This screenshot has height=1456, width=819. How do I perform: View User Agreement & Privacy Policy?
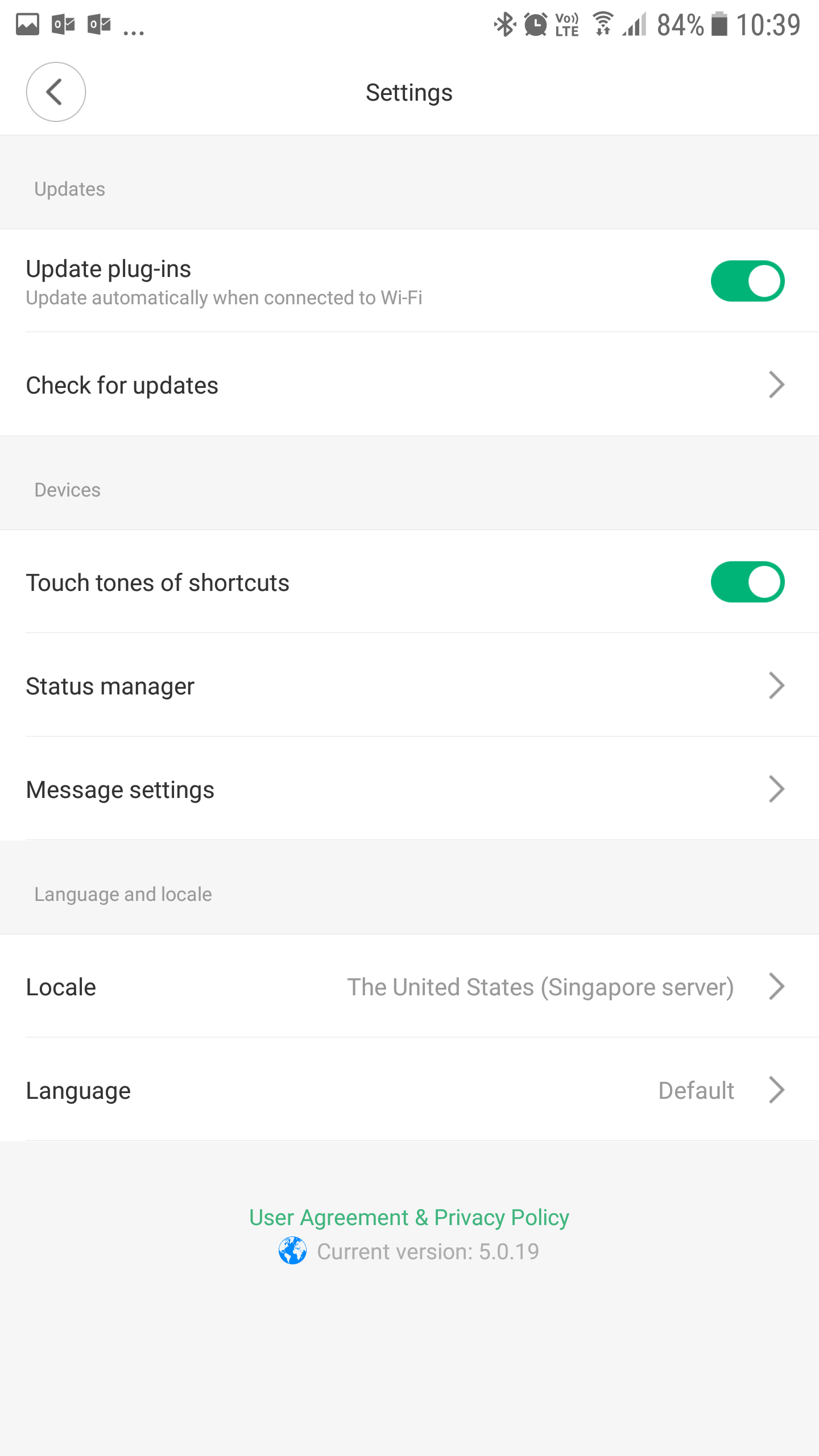[x=409, y=1217]
